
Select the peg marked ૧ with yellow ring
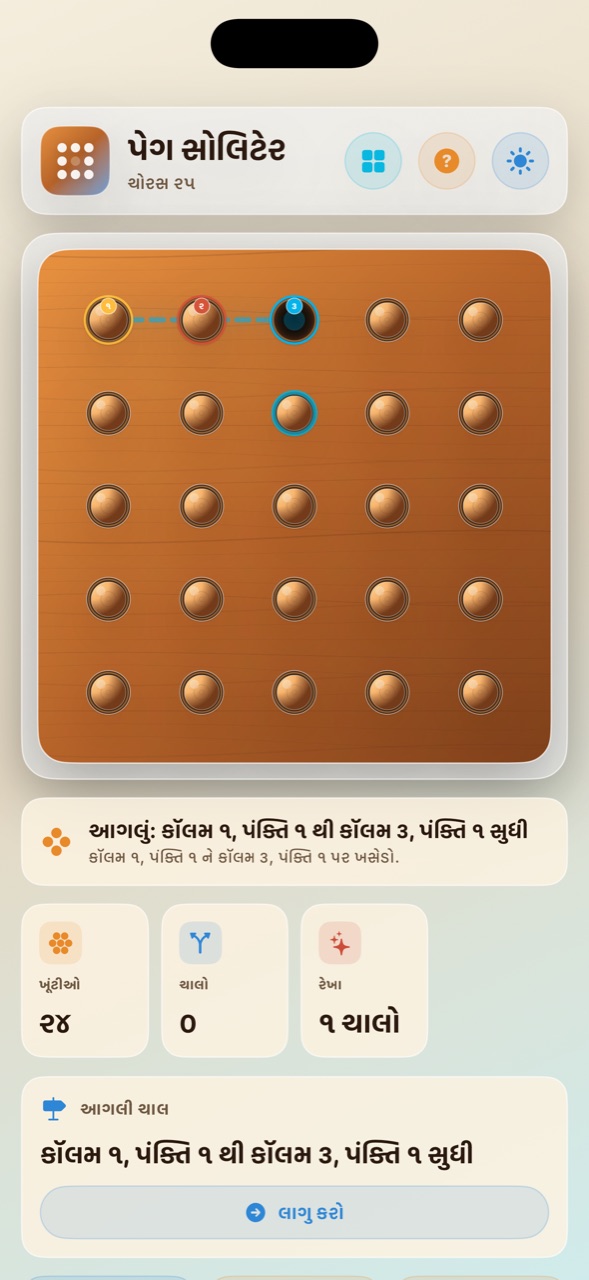108,320
